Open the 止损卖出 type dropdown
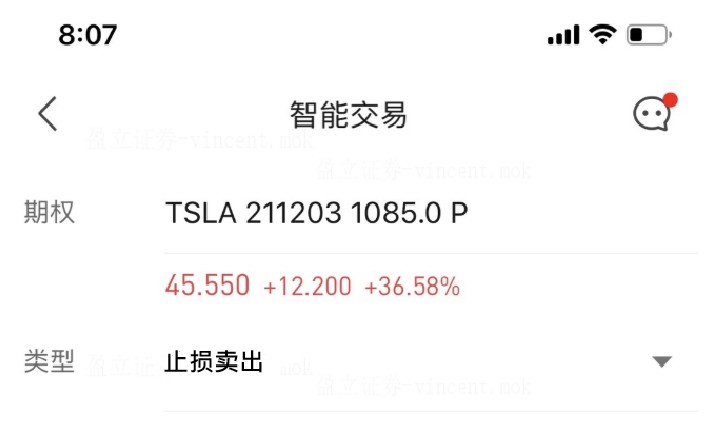The height and width of the screenshot is (433, 708). [660, 362]
